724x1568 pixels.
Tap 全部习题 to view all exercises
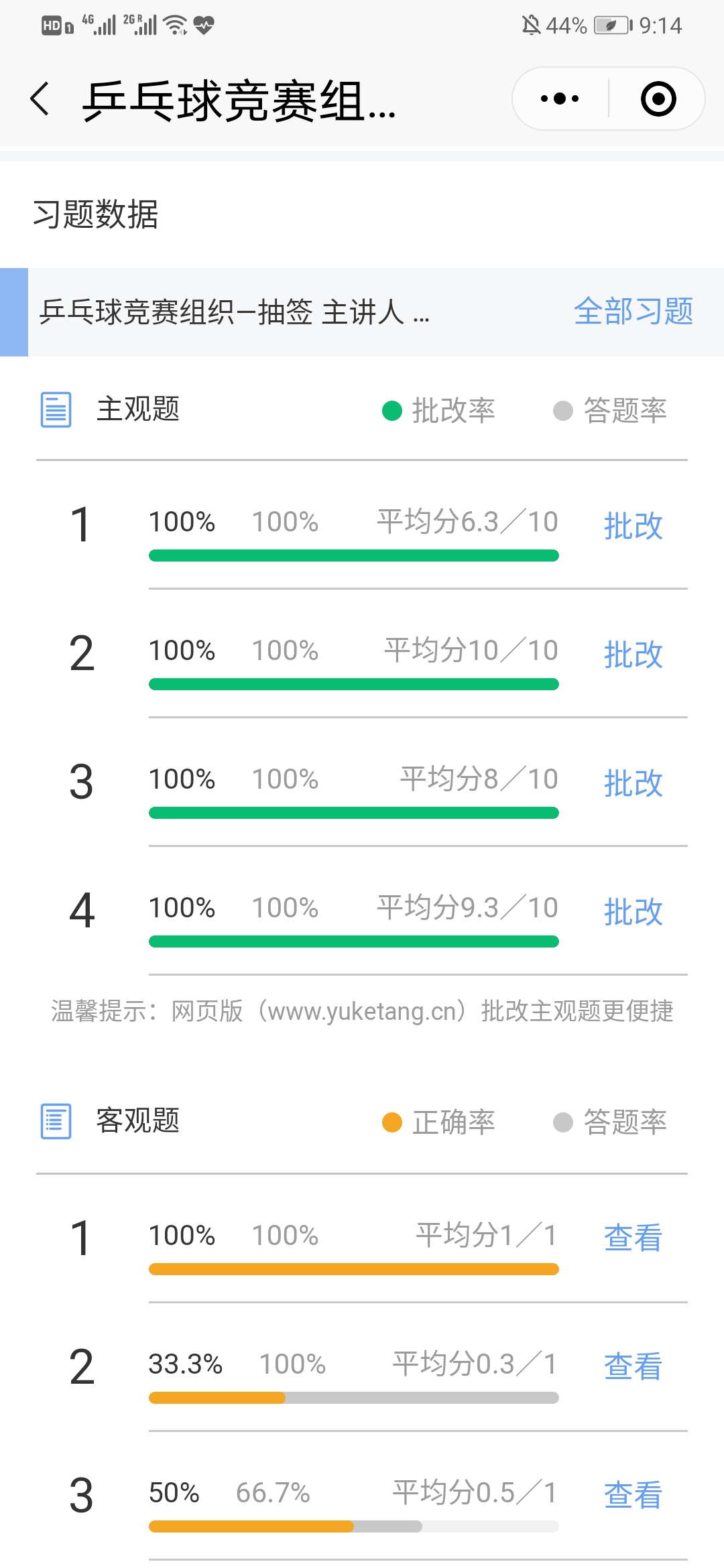[x=633, y=312]
